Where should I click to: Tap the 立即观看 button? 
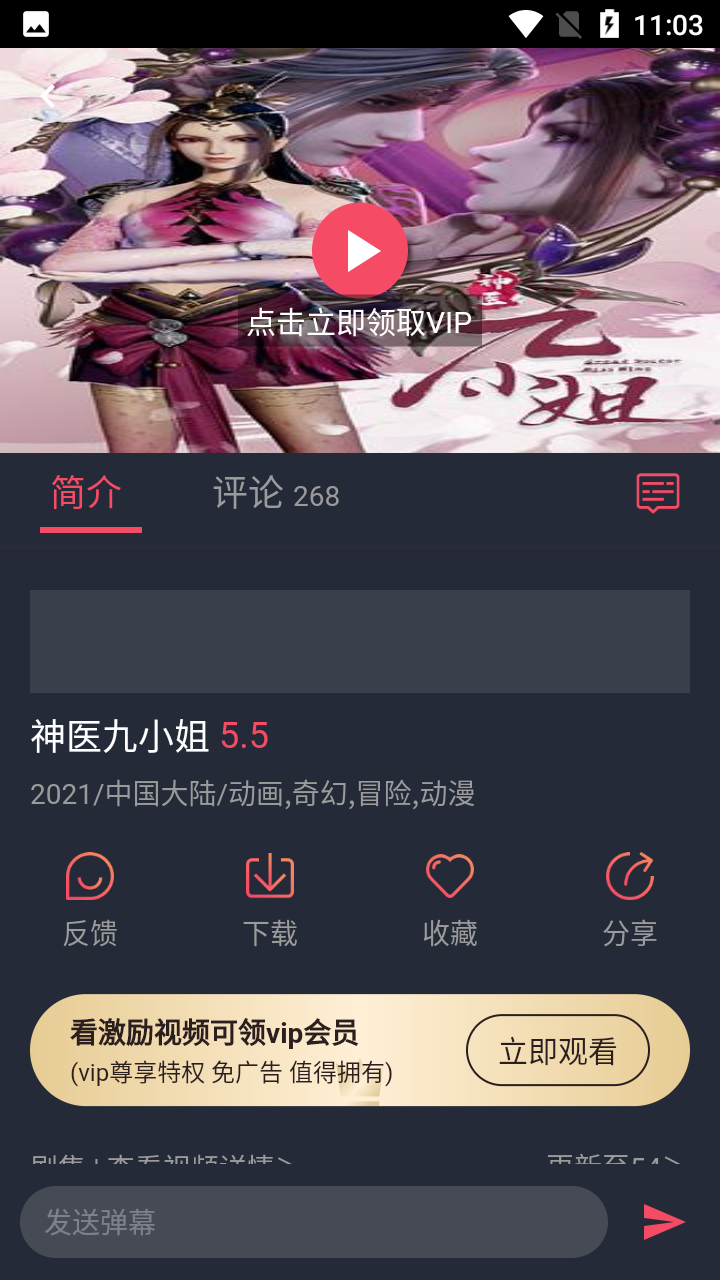pyautogui.click(x=557, y=1051)
